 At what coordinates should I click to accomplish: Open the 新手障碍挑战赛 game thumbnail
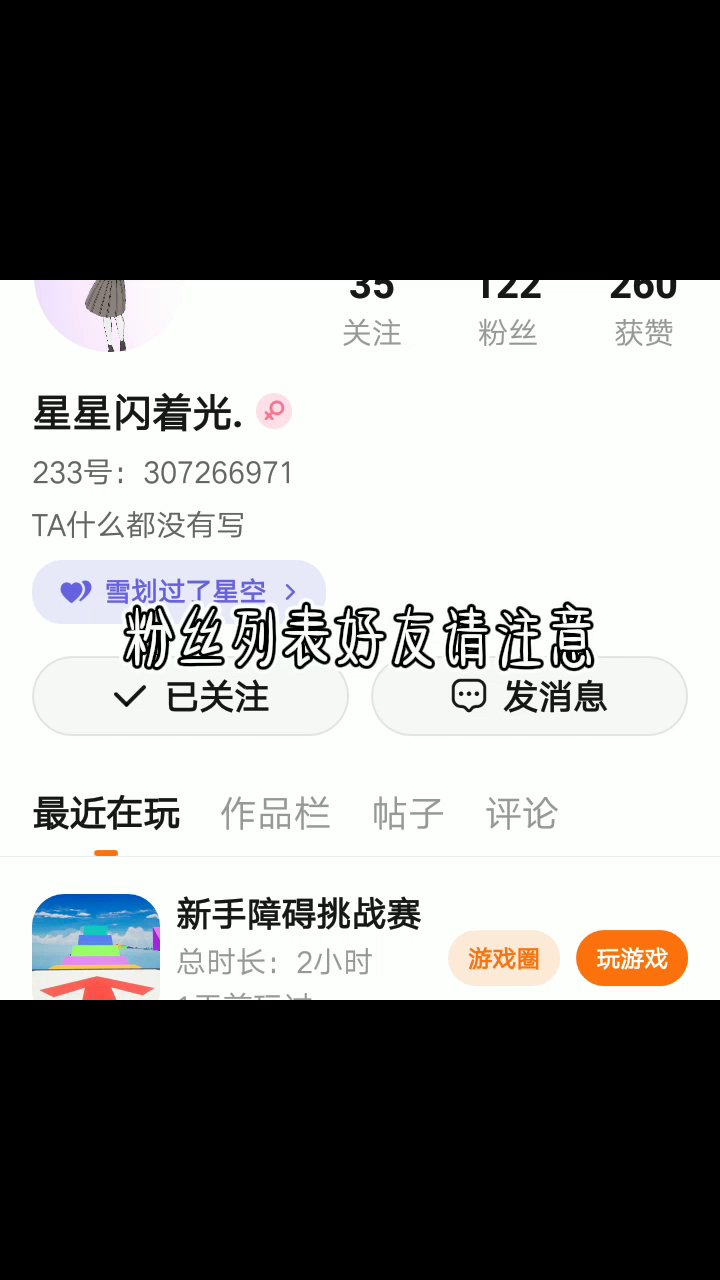[x=96, y=947]
